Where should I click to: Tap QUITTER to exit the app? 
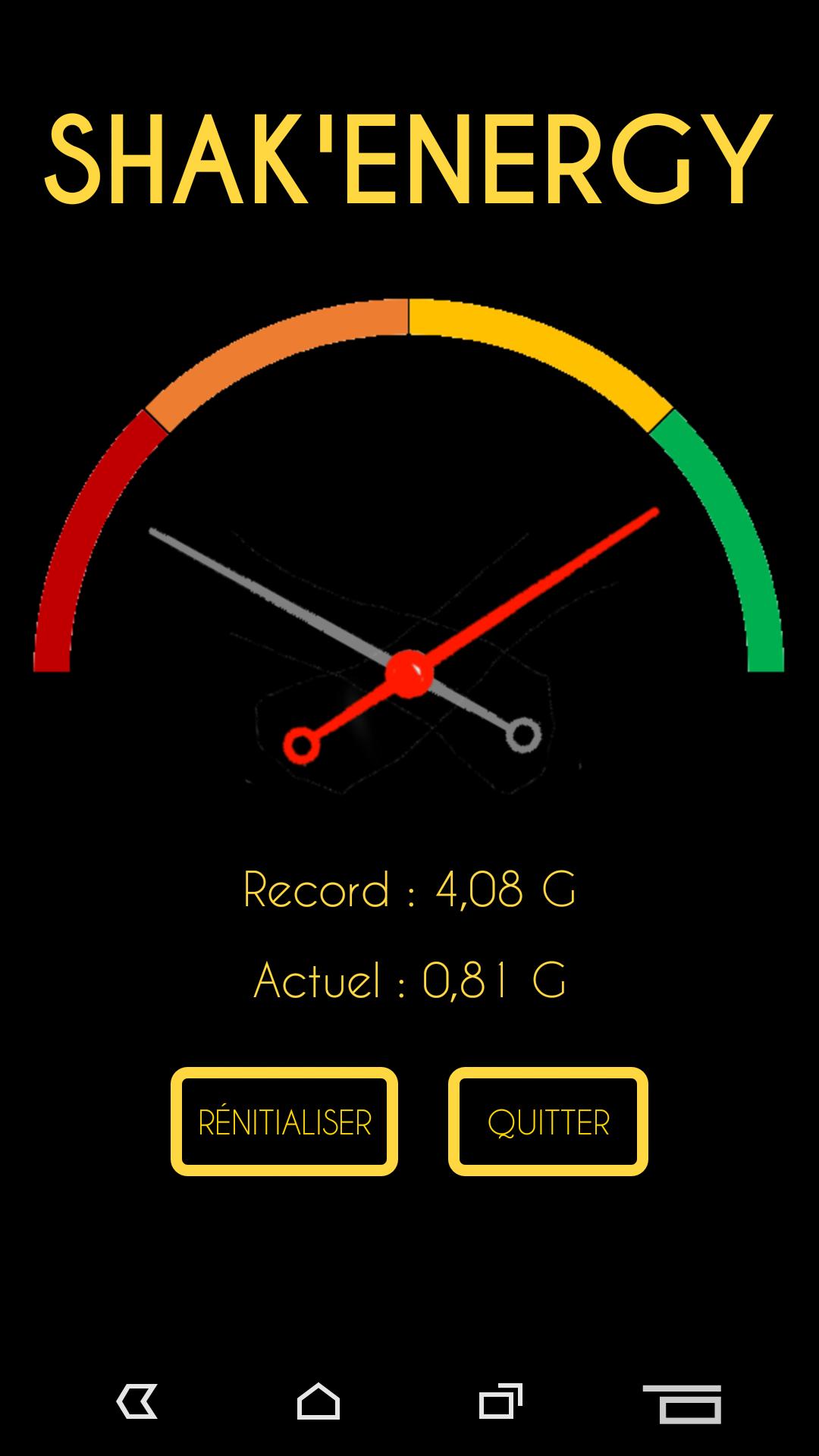coord(548,1122)
